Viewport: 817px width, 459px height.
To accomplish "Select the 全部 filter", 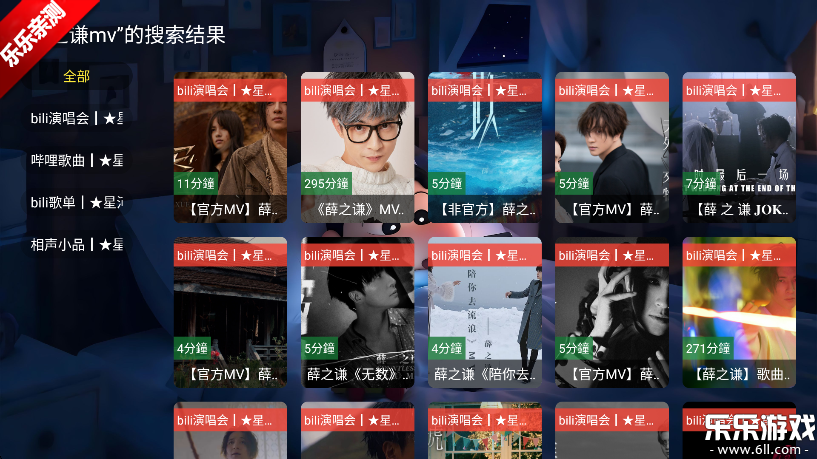I will [76, 76].
